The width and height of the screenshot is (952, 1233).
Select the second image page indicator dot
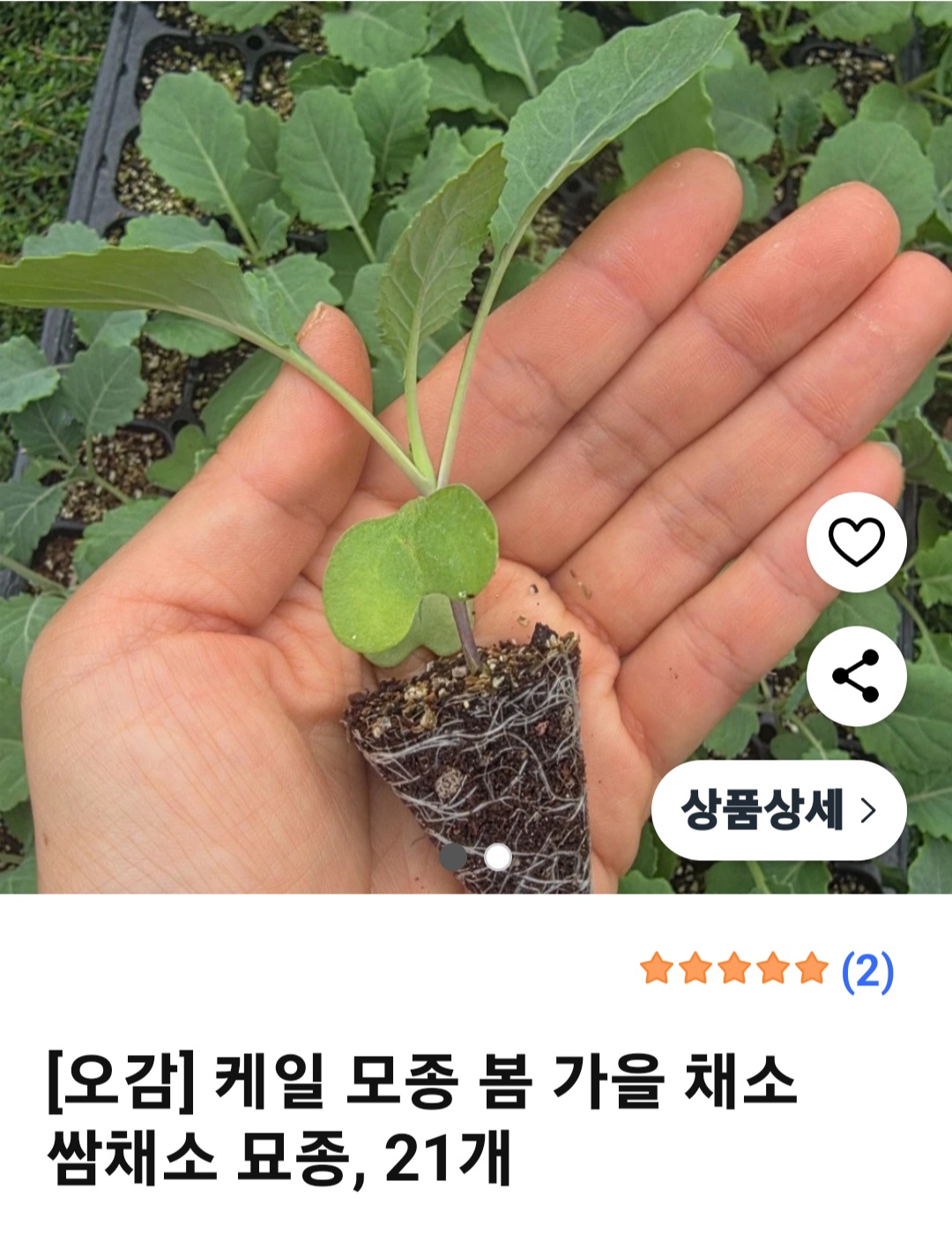tap(498, 856)
